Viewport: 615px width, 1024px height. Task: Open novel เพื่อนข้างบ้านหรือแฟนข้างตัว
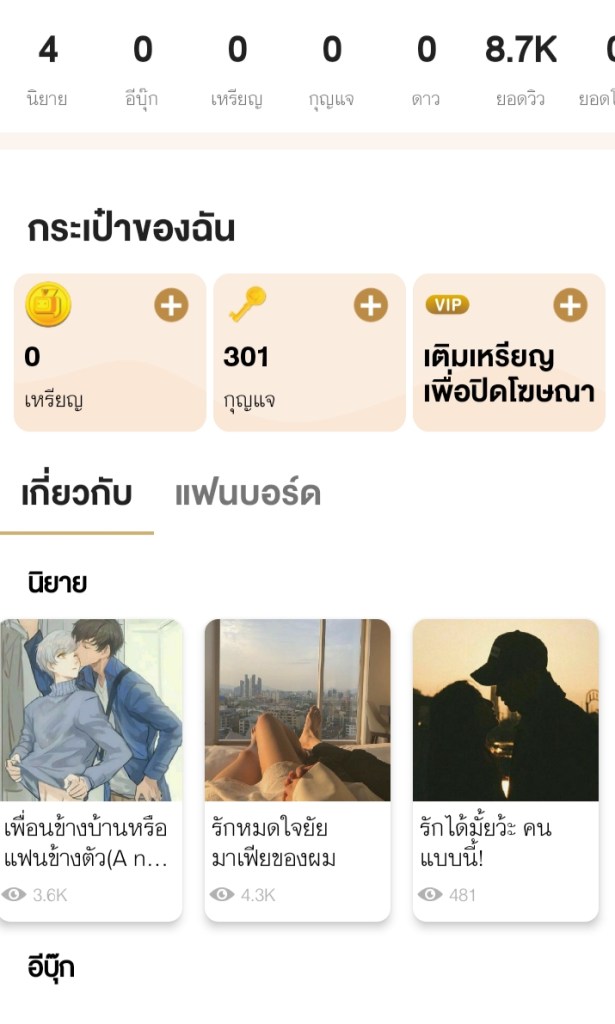click(90, 767)
